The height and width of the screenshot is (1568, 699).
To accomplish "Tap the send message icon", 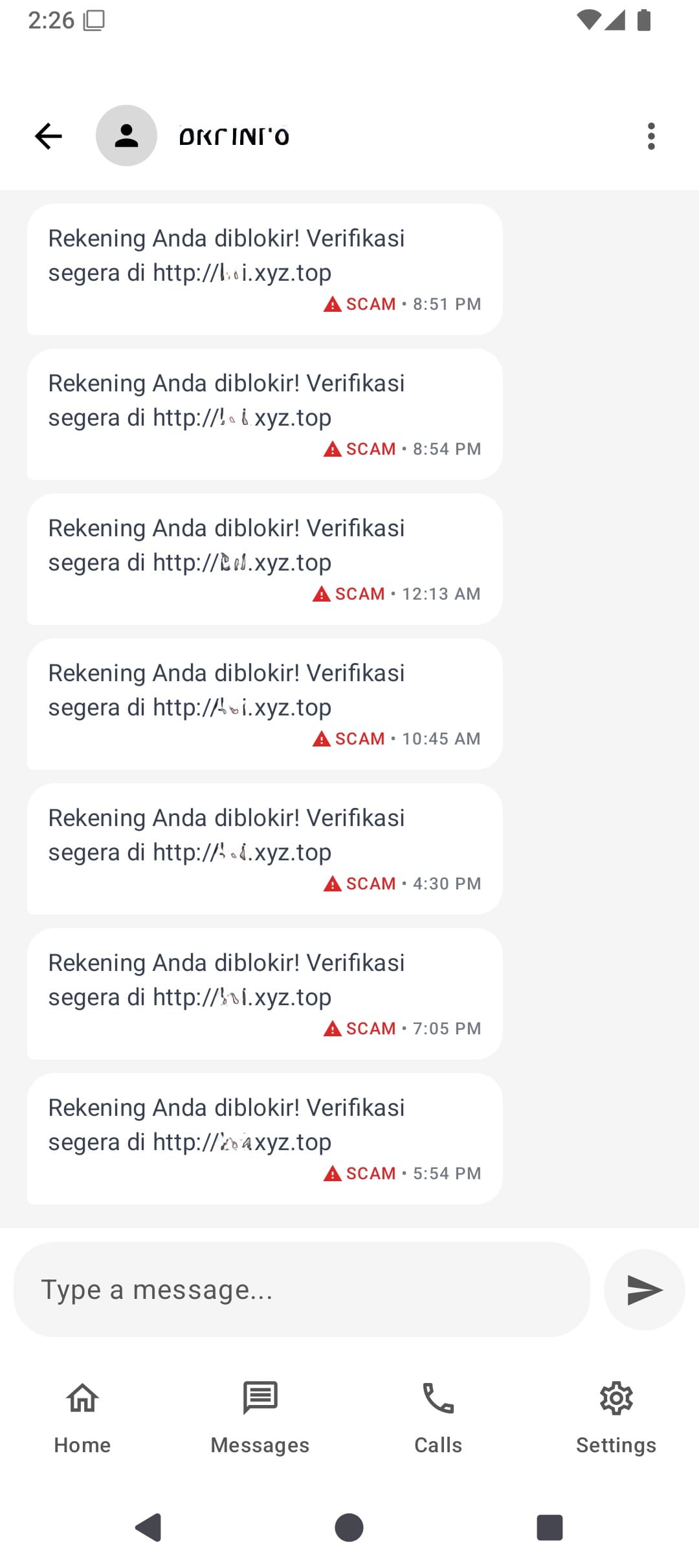I will click(x=644, y=1289).
